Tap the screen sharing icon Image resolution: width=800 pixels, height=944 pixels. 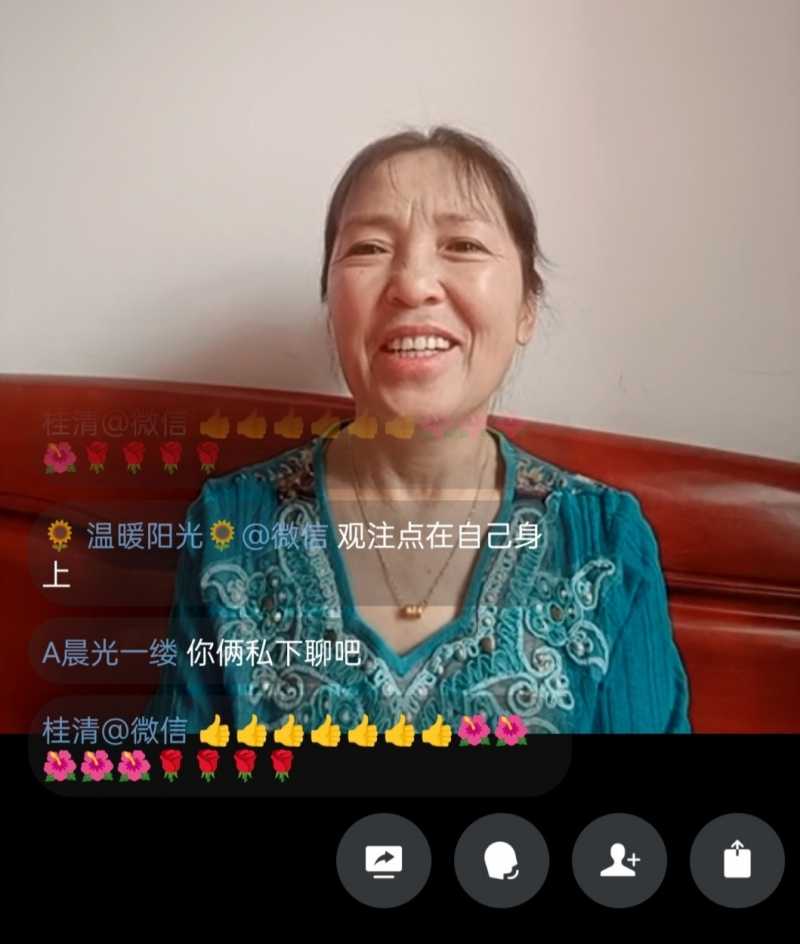(383, 860)
